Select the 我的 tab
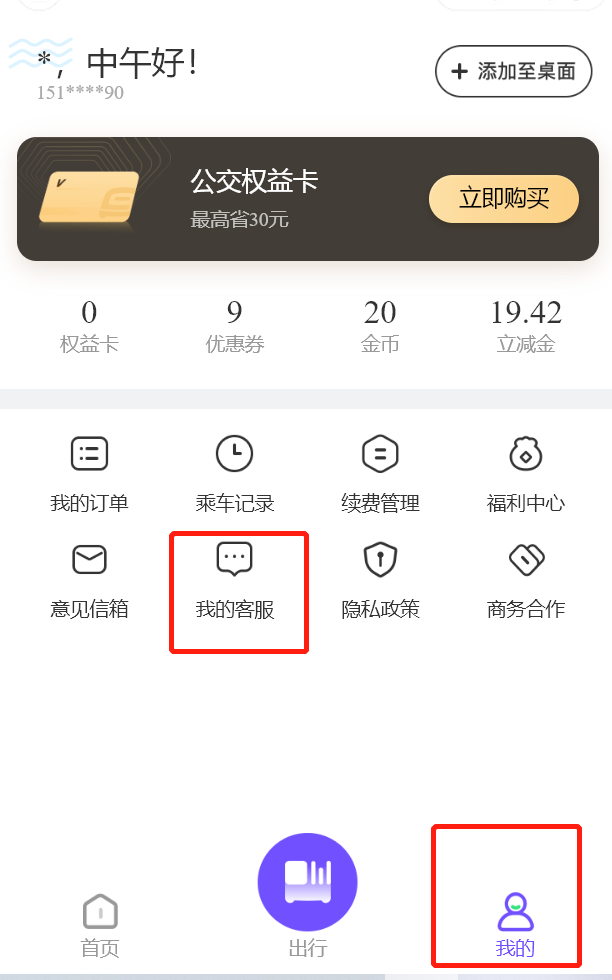This screenshot has height=980, width=612. point(515,925)
